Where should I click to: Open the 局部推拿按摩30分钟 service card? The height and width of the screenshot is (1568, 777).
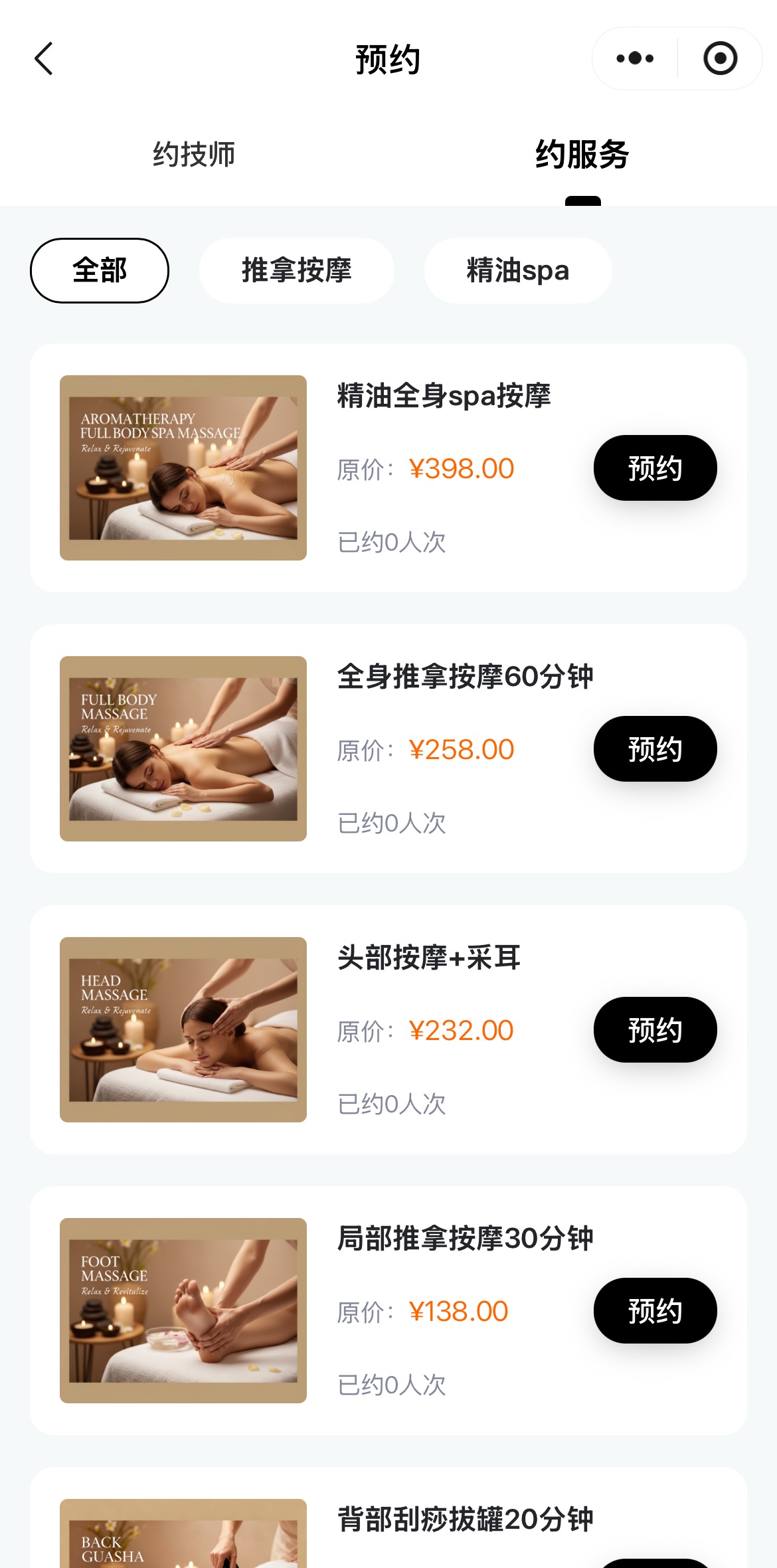point(465,1239)
